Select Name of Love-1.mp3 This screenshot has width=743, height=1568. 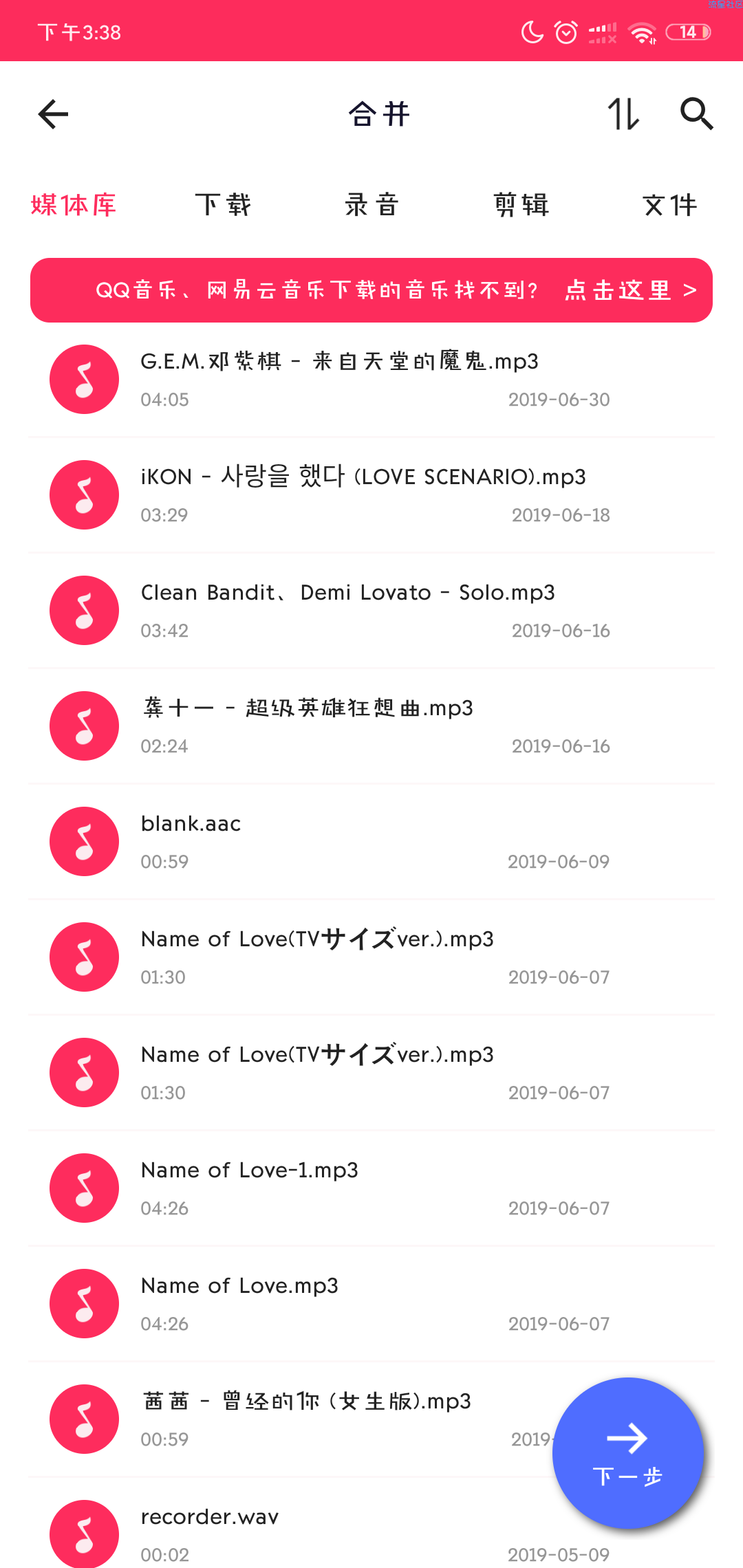[371, 1188]
